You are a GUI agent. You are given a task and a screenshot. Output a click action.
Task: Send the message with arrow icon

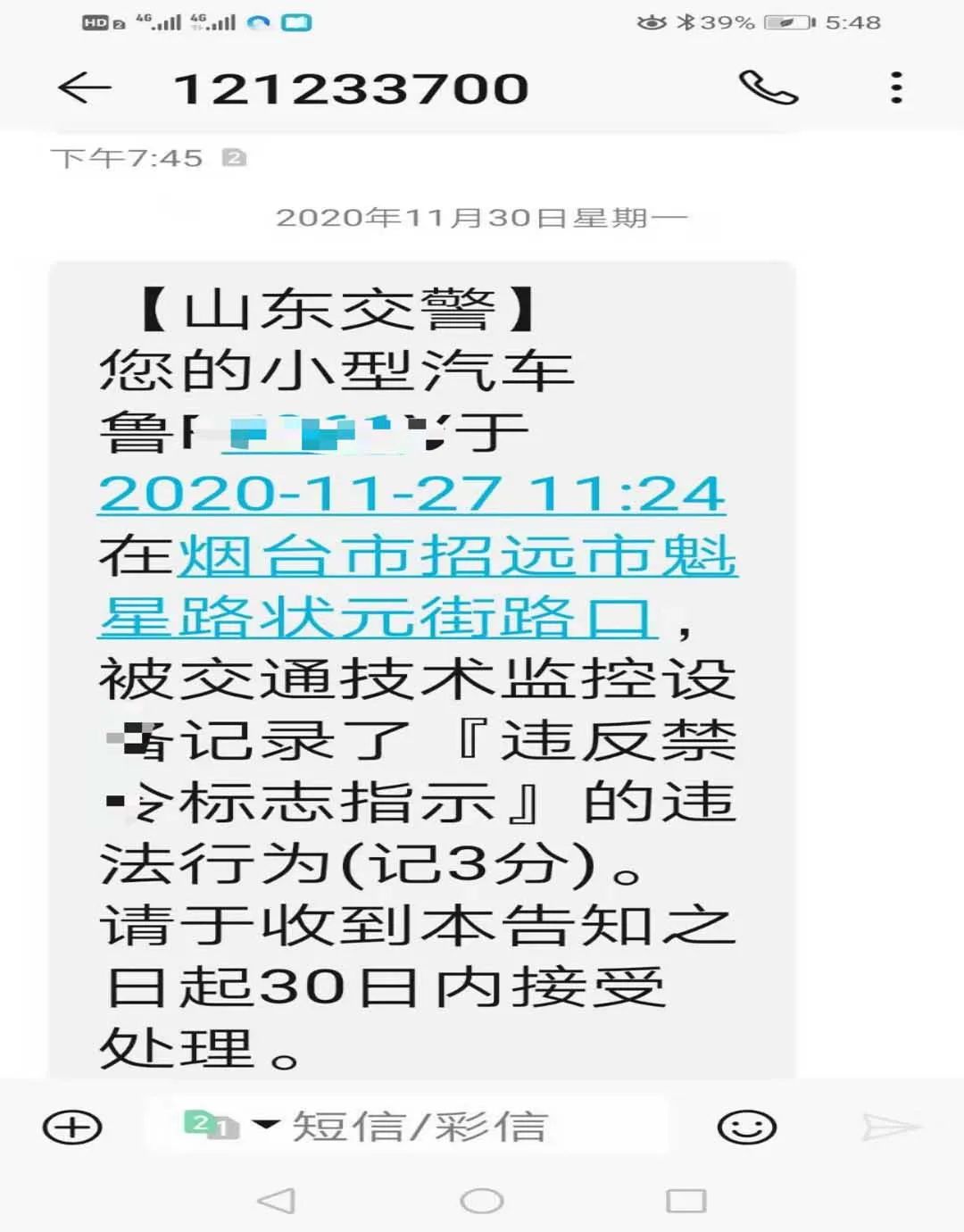(890, 1128)
